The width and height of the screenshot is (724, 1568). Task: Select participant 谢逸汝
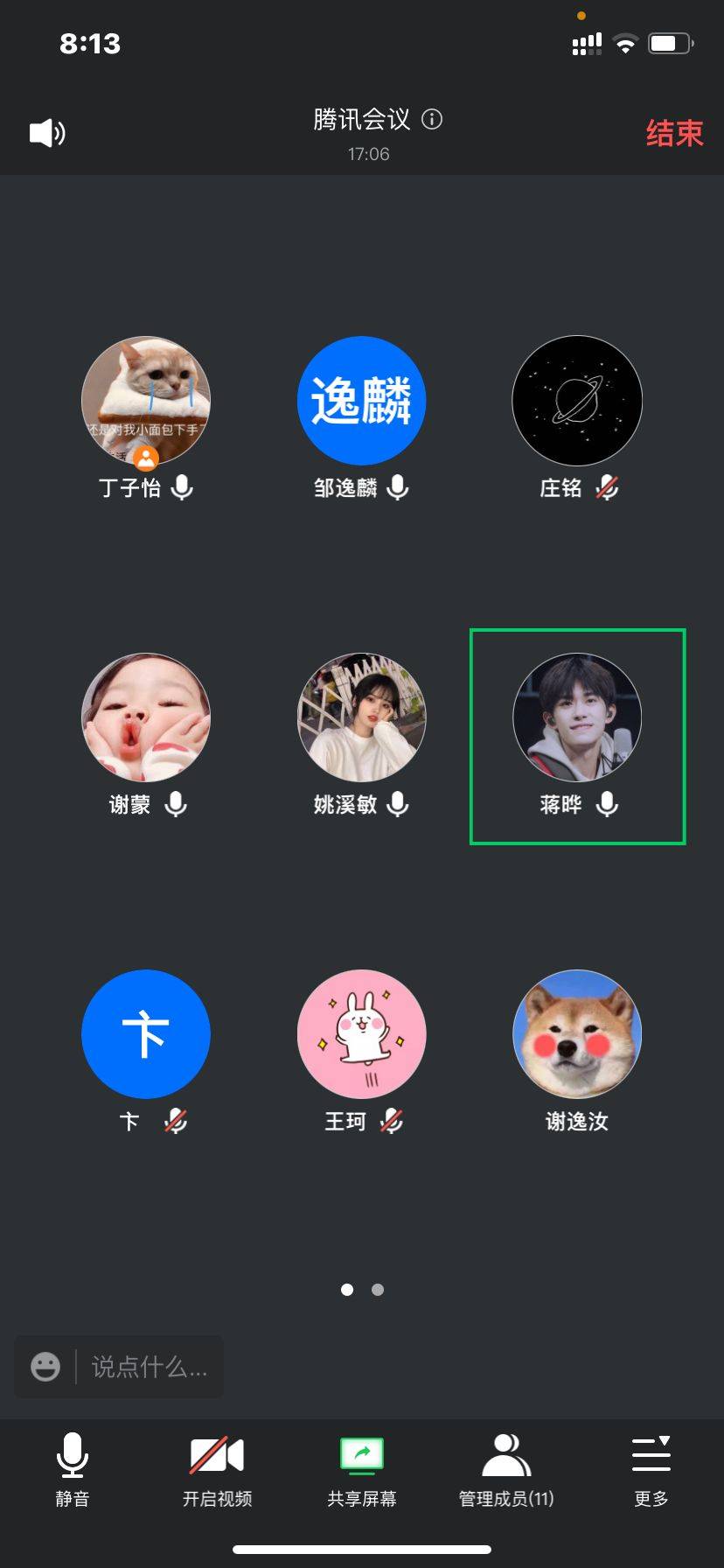pyautogui.click(x=577, y=1034)
